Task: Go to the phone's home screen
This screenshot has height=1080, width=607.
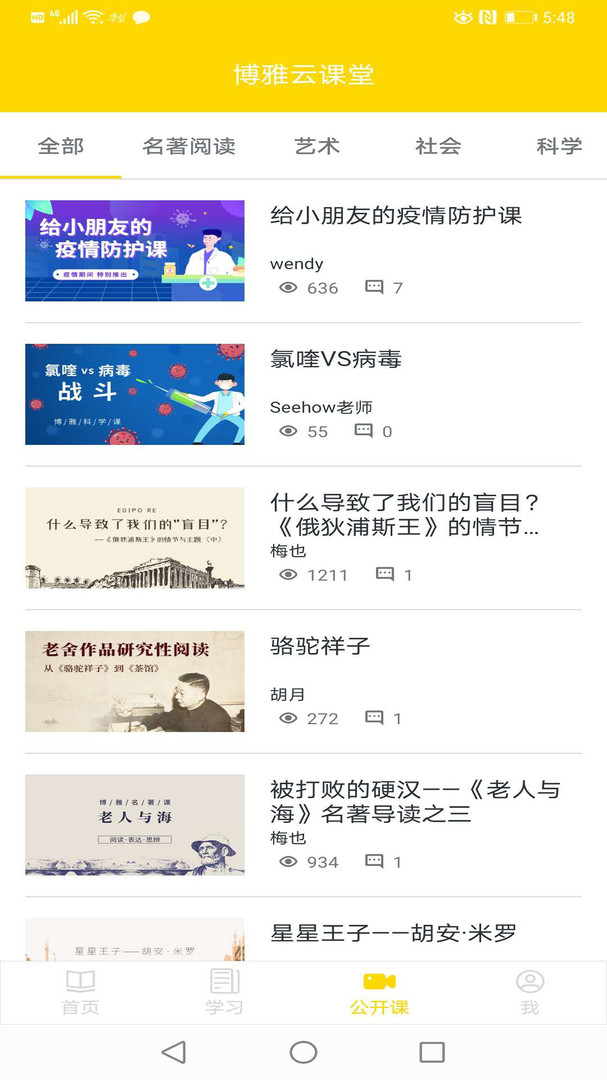Action: pyautogui.click(x=303, y=1052)
